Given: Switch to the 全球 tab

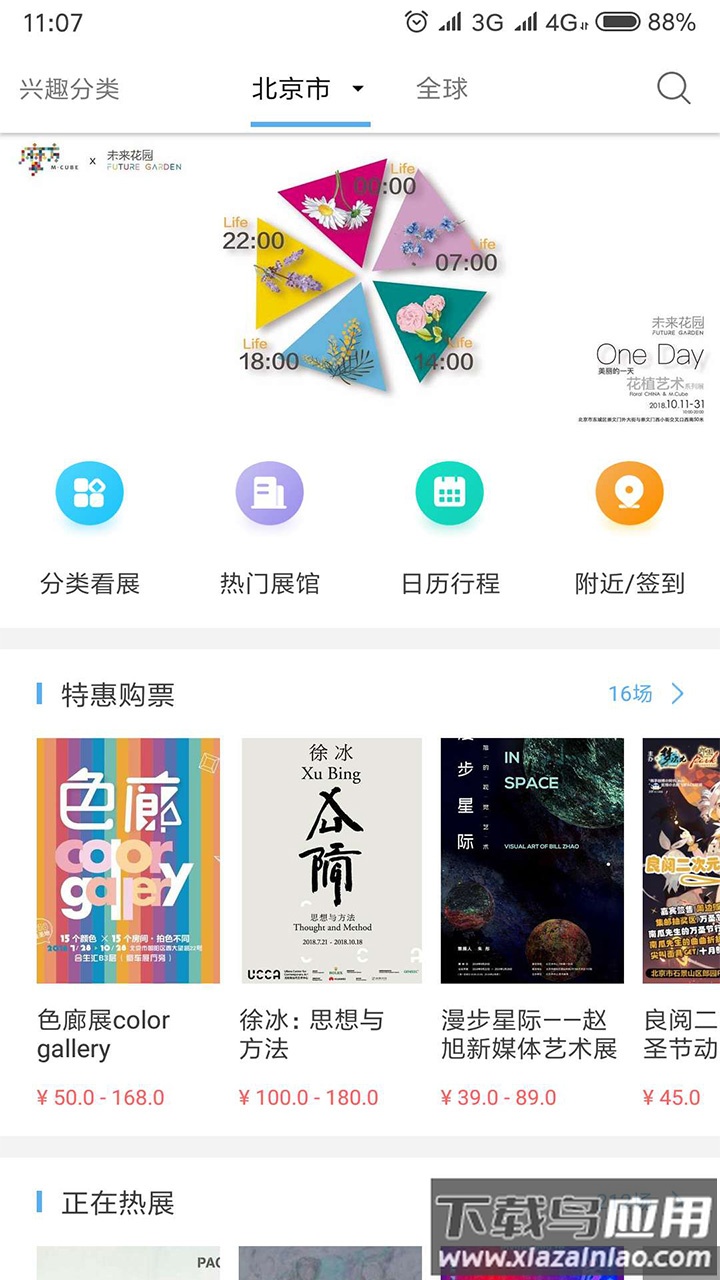Looking at the screenshot, I should [x=442, y=89].
